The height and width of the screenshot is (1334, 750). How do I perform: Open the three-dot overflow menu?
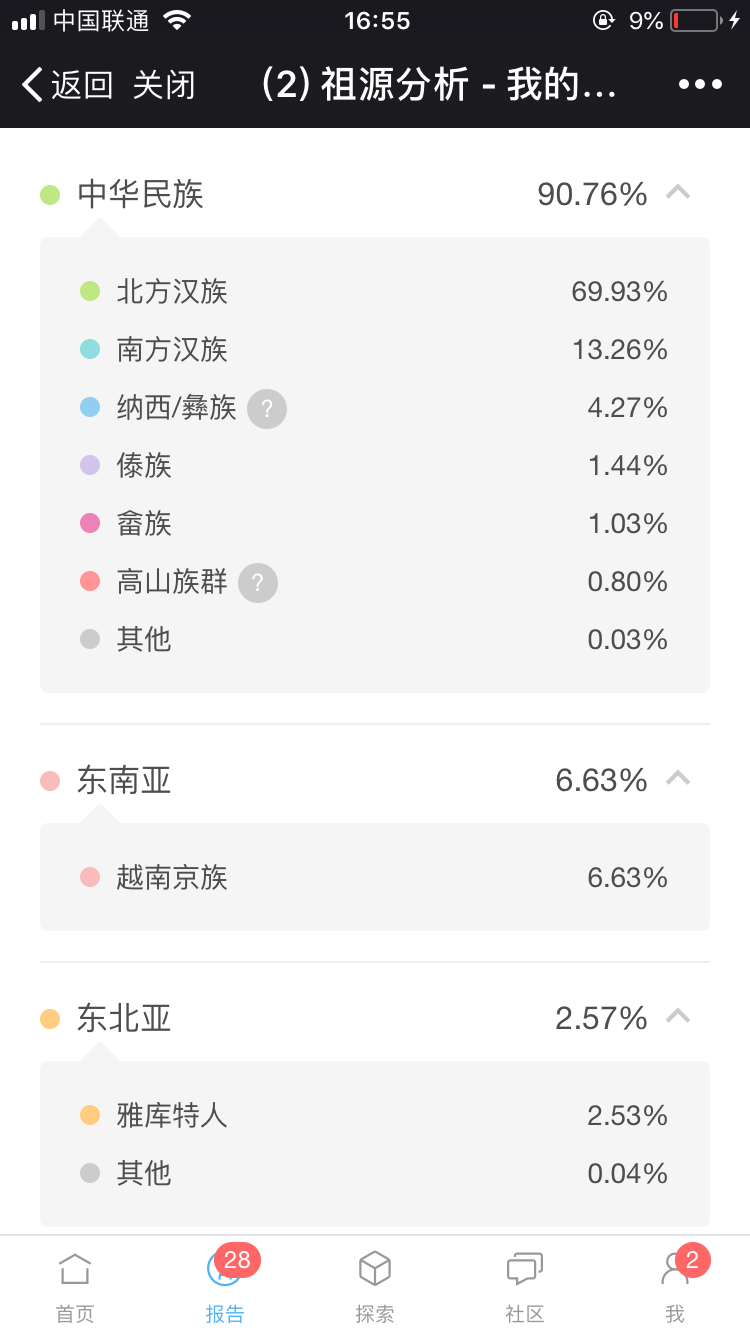point(700,85)
